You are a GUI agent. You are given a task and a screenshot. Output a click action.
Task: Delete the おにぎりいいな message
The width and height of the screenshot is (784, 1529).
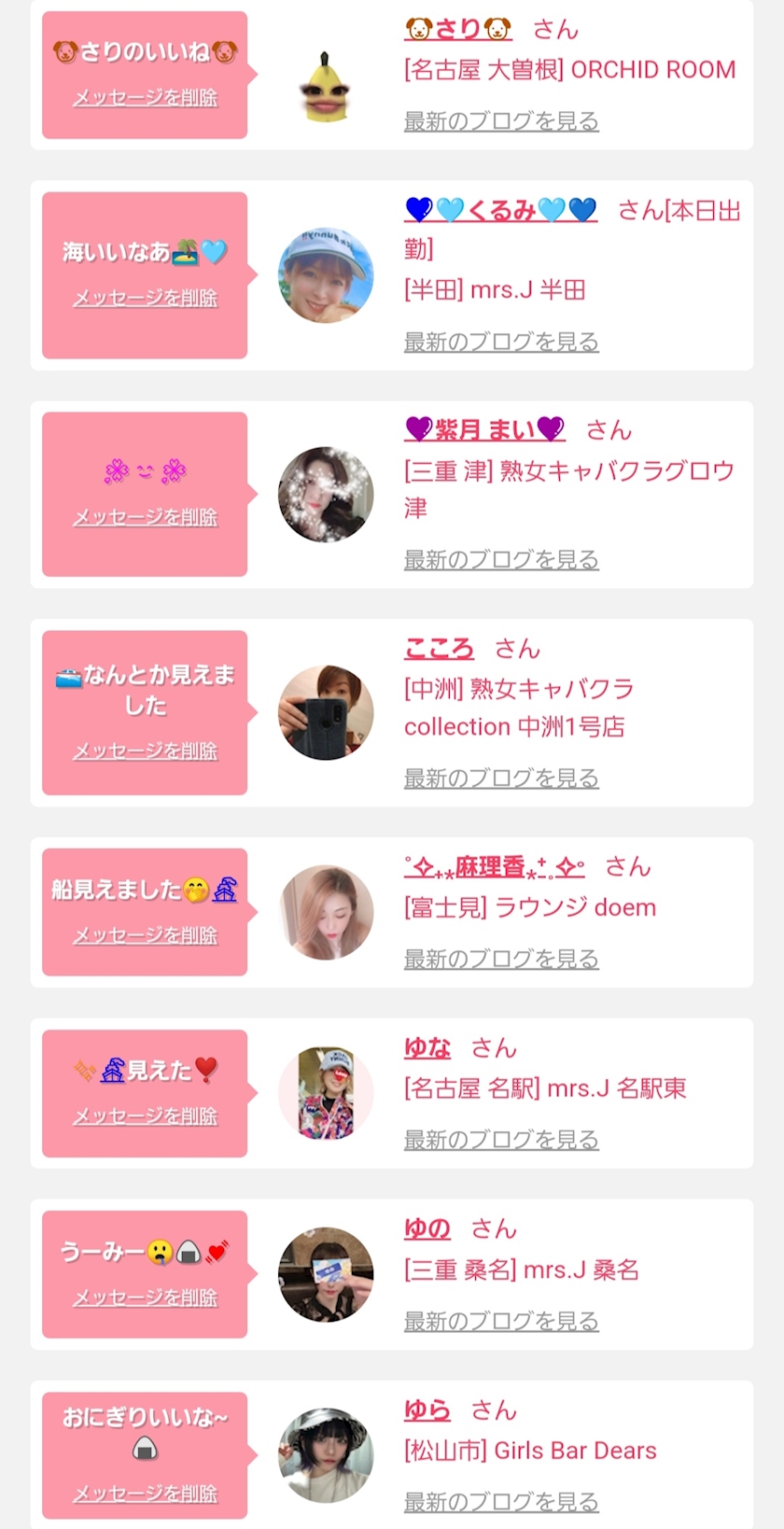(x=145, y=1494)
